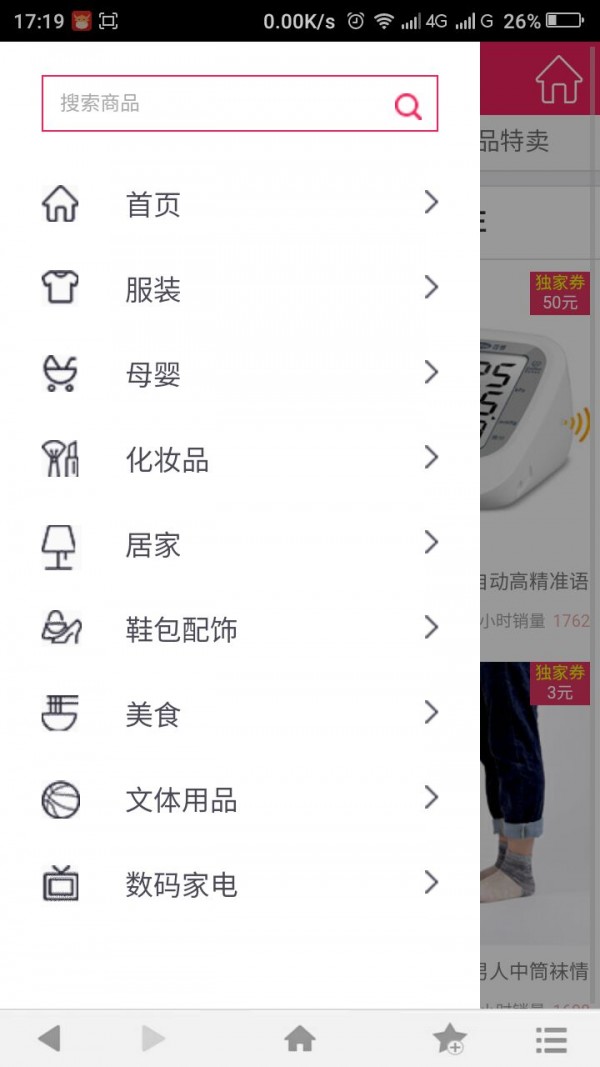
Task: Open the 居家 category
Action: tap(240, 545)
